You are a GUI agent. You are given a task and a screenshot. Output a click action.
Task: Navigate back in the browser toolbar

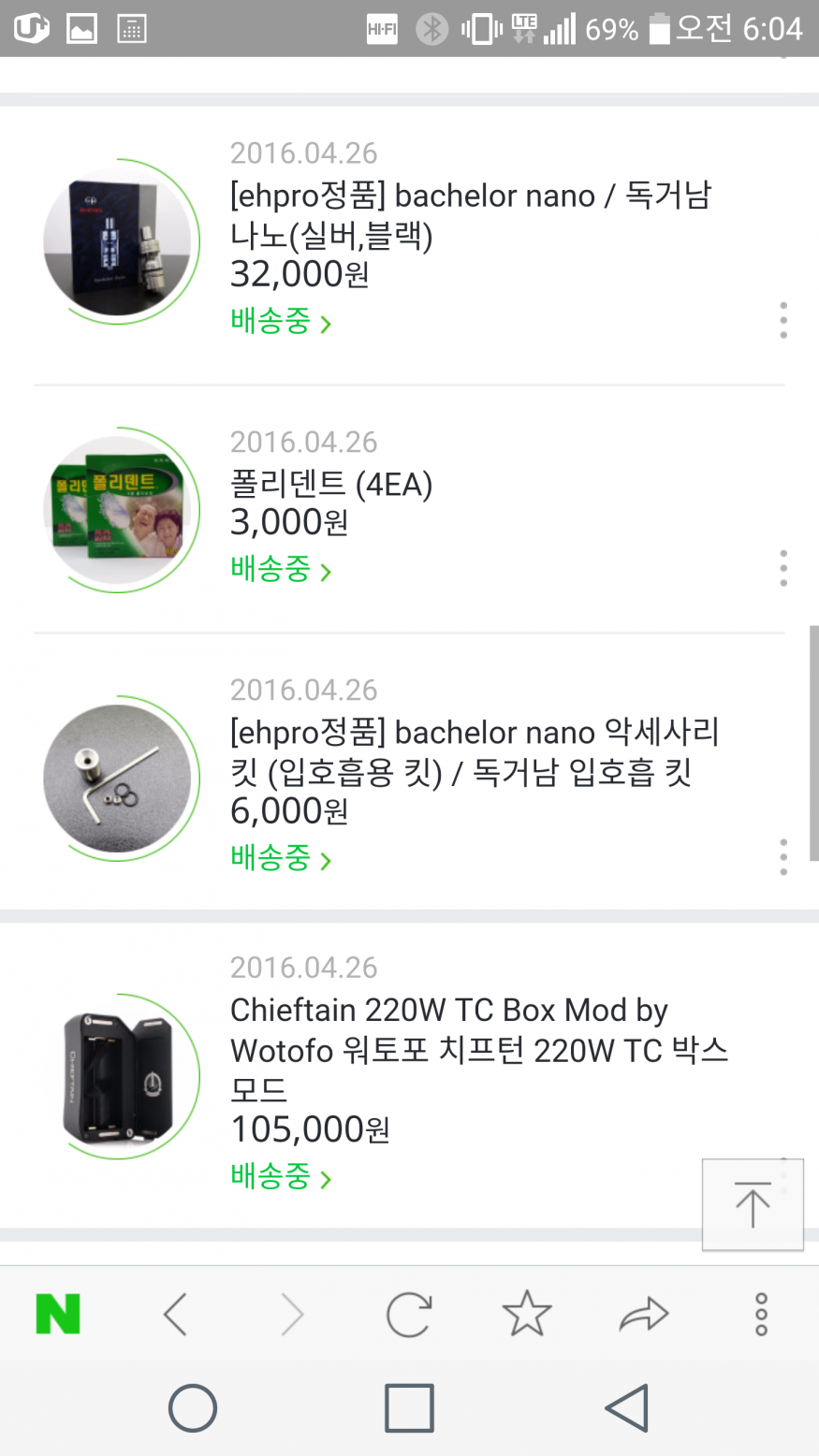[x=175, y=1315]
